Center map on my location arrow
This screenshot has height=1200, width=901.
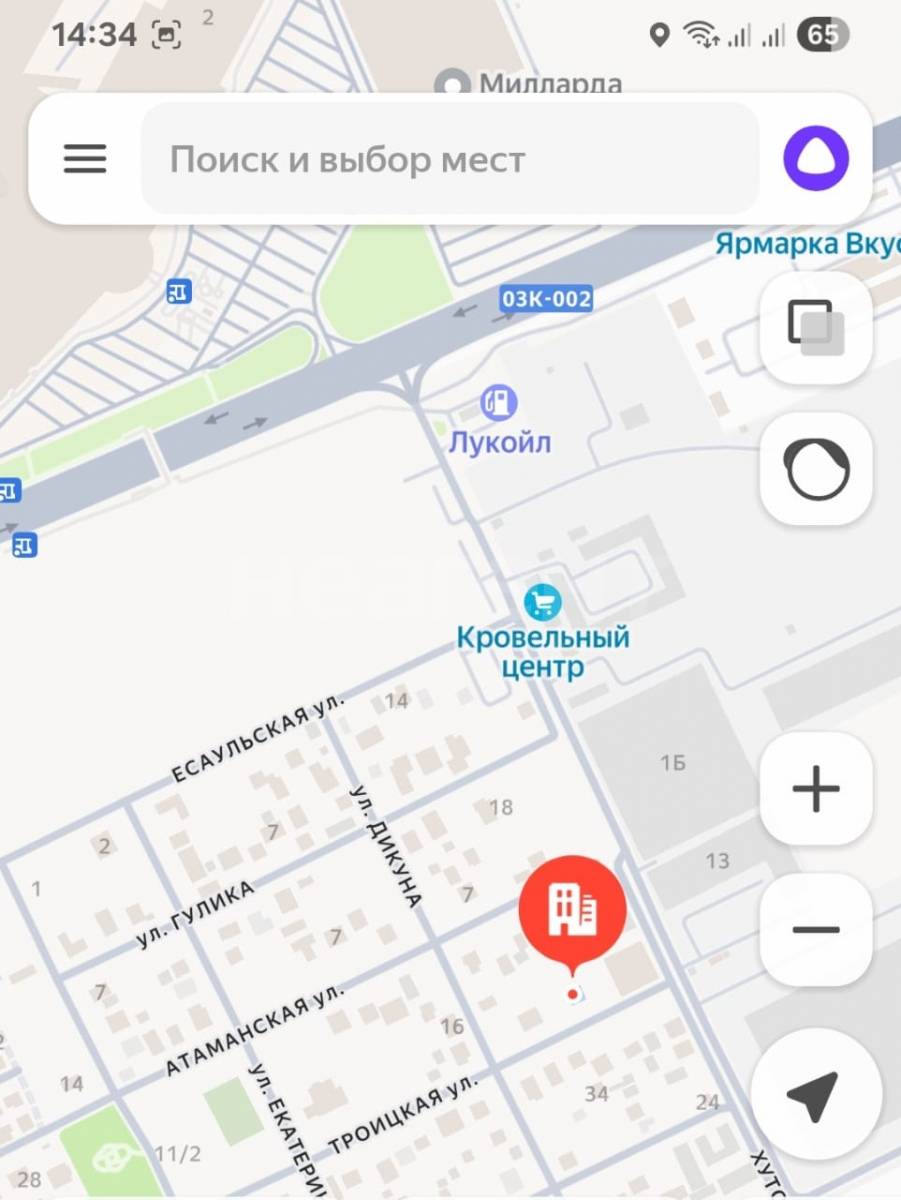point(814,1095)
